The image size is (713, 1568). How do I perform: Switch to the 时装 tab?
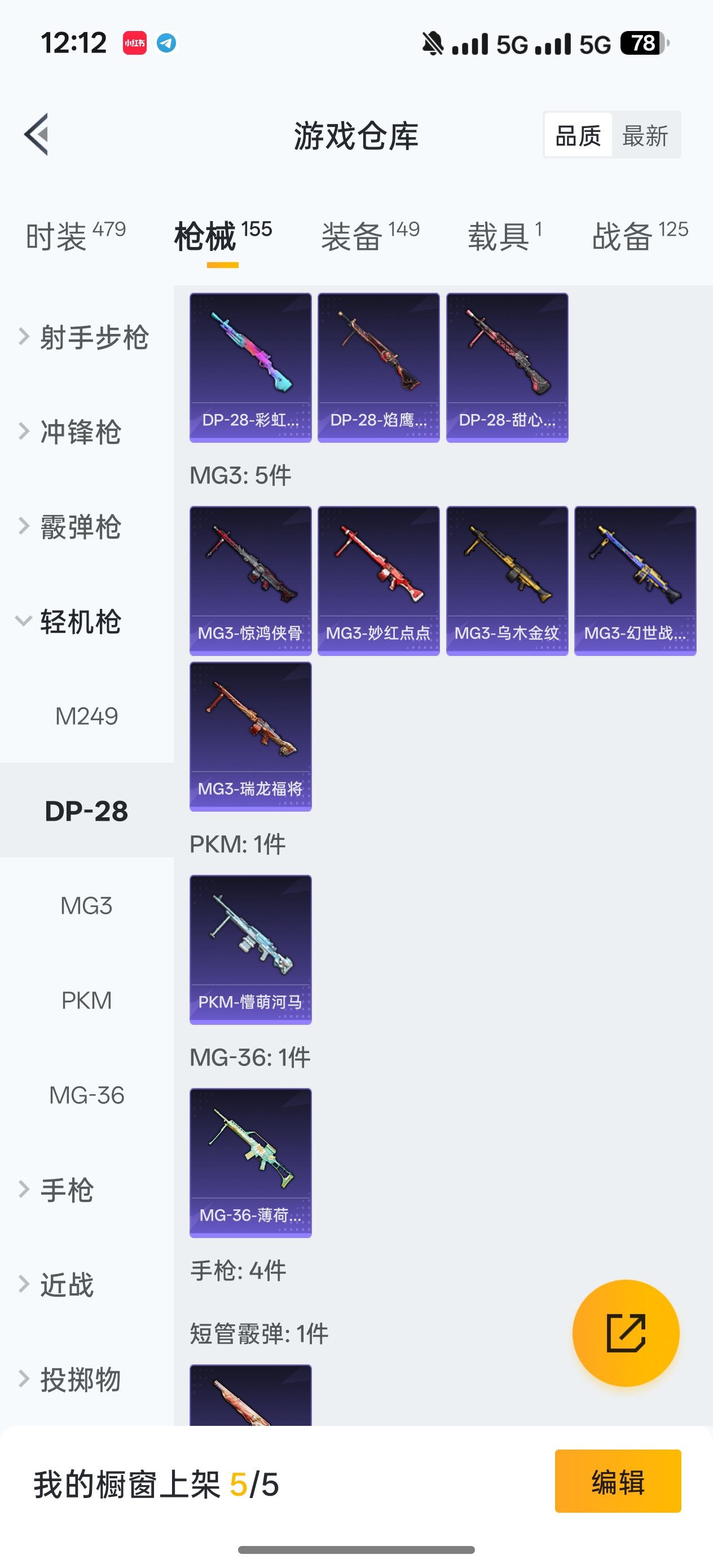[75, 236]
